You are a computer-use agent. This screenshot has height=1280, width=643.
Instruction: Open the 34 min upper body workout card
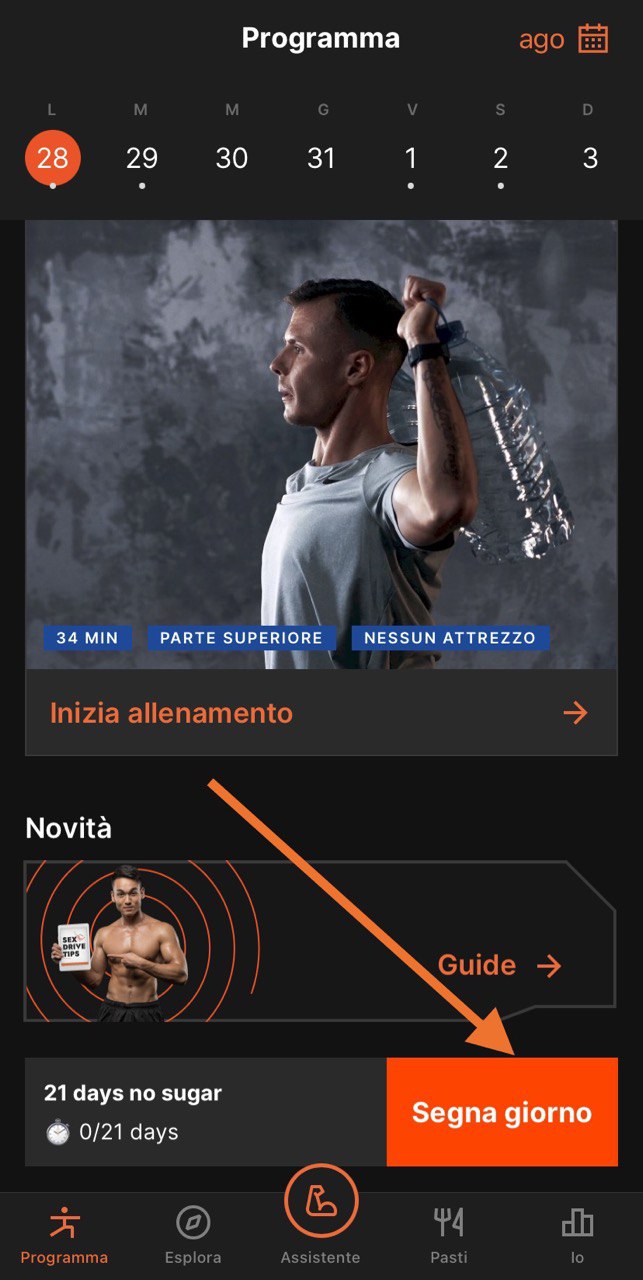321,445
